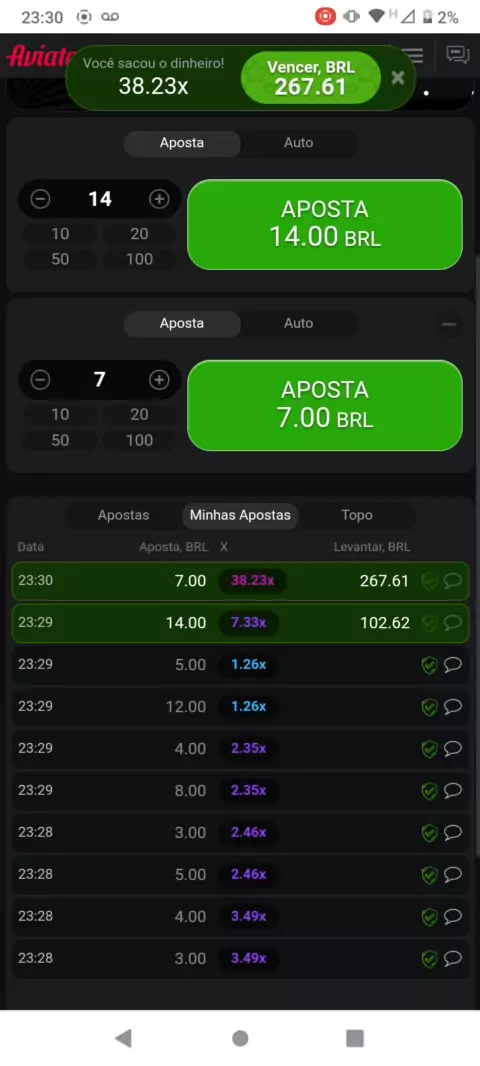Increase the 7 bet amount with plus
The height and width of the screenshot is (1066, 480).
pos(159,380)
